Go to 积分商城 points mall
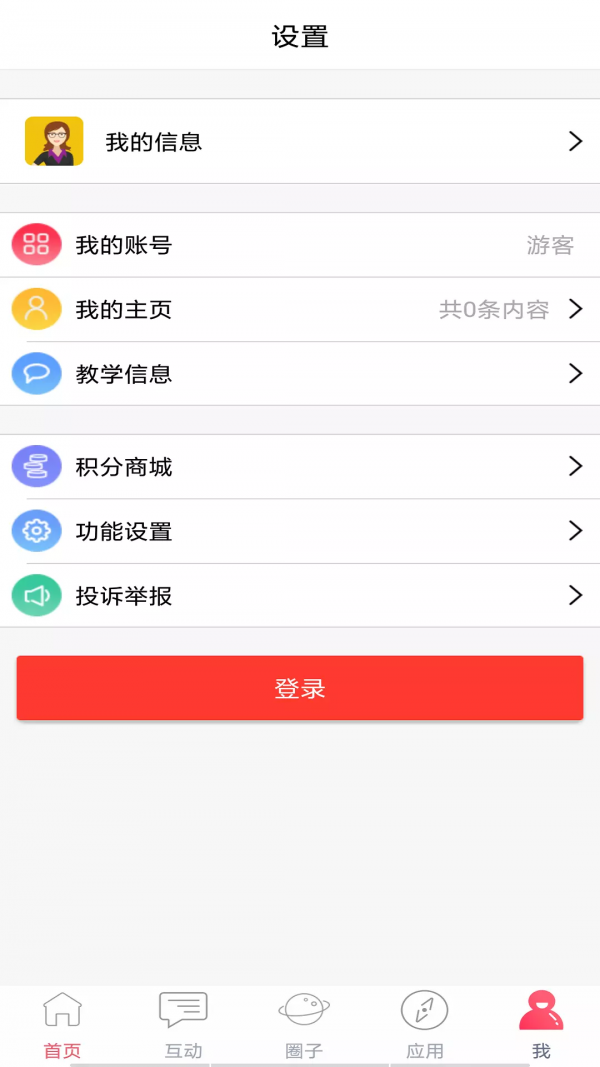Image resolution: width=600 pixels, height=1067 pixels. tap(300, 466)
